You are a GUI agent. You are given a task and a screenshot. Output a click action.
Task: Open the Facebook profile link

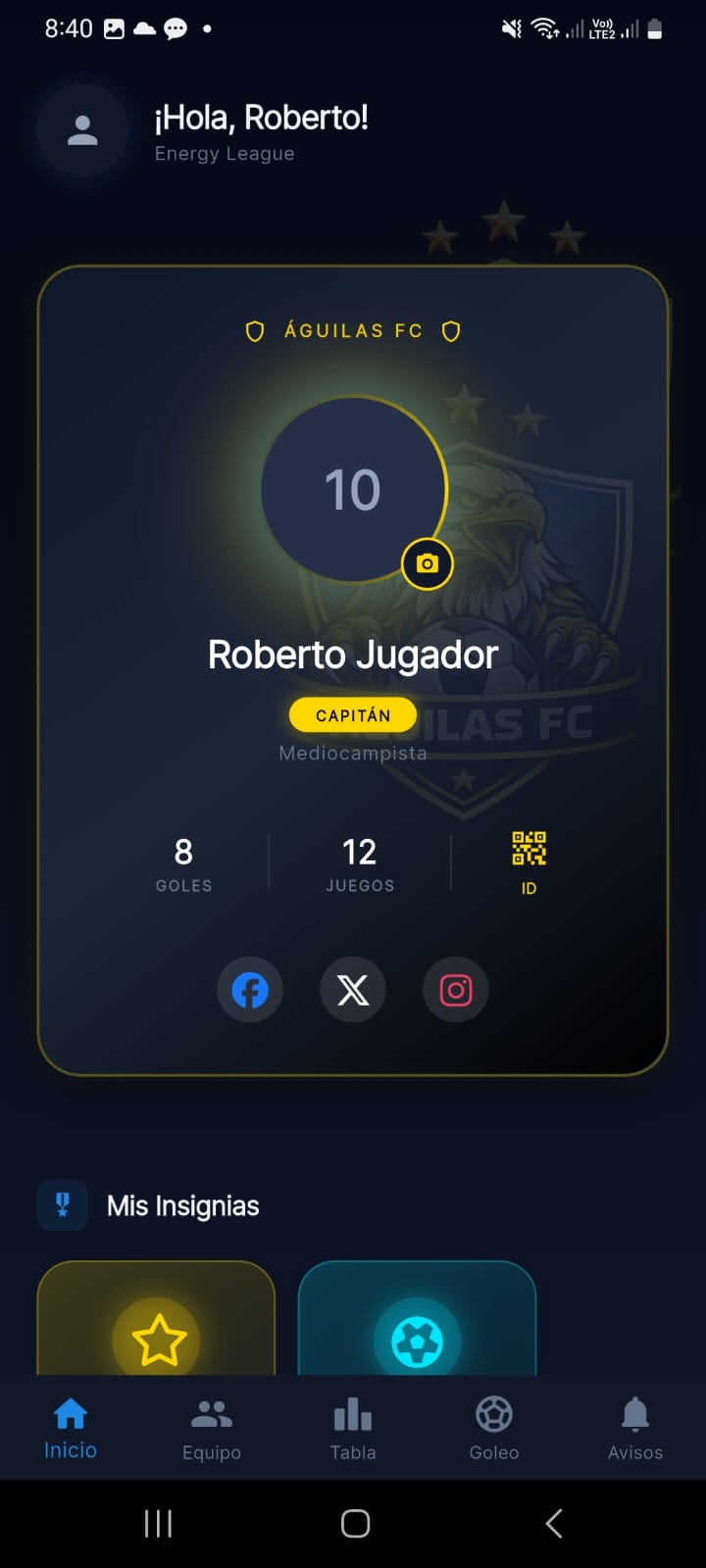250,990
